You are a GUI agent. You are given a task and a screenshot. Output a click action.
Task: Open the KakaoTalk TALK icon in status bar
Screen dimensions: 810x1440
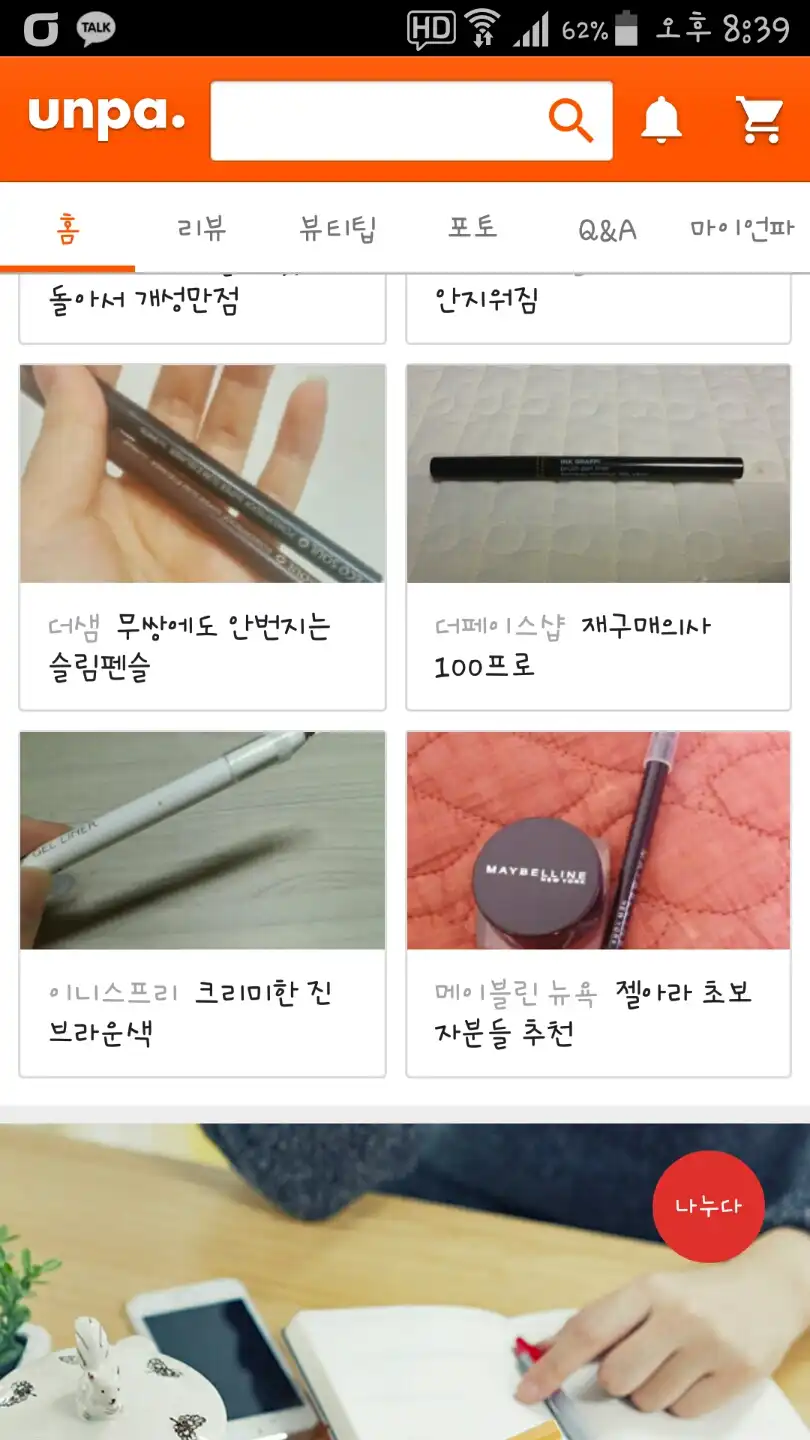pyautogui.click(x=95, y=27)
